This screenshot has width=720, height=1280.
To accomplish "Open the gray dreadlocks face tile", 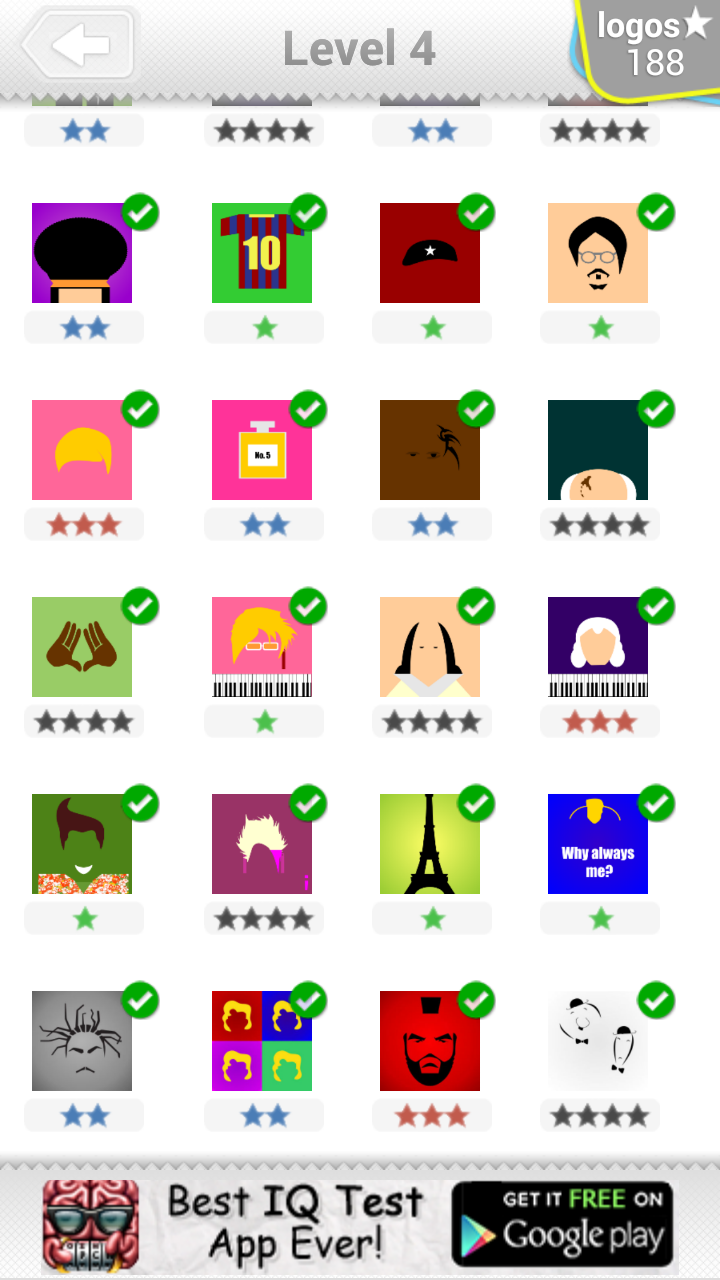I will coord(82,1041).
